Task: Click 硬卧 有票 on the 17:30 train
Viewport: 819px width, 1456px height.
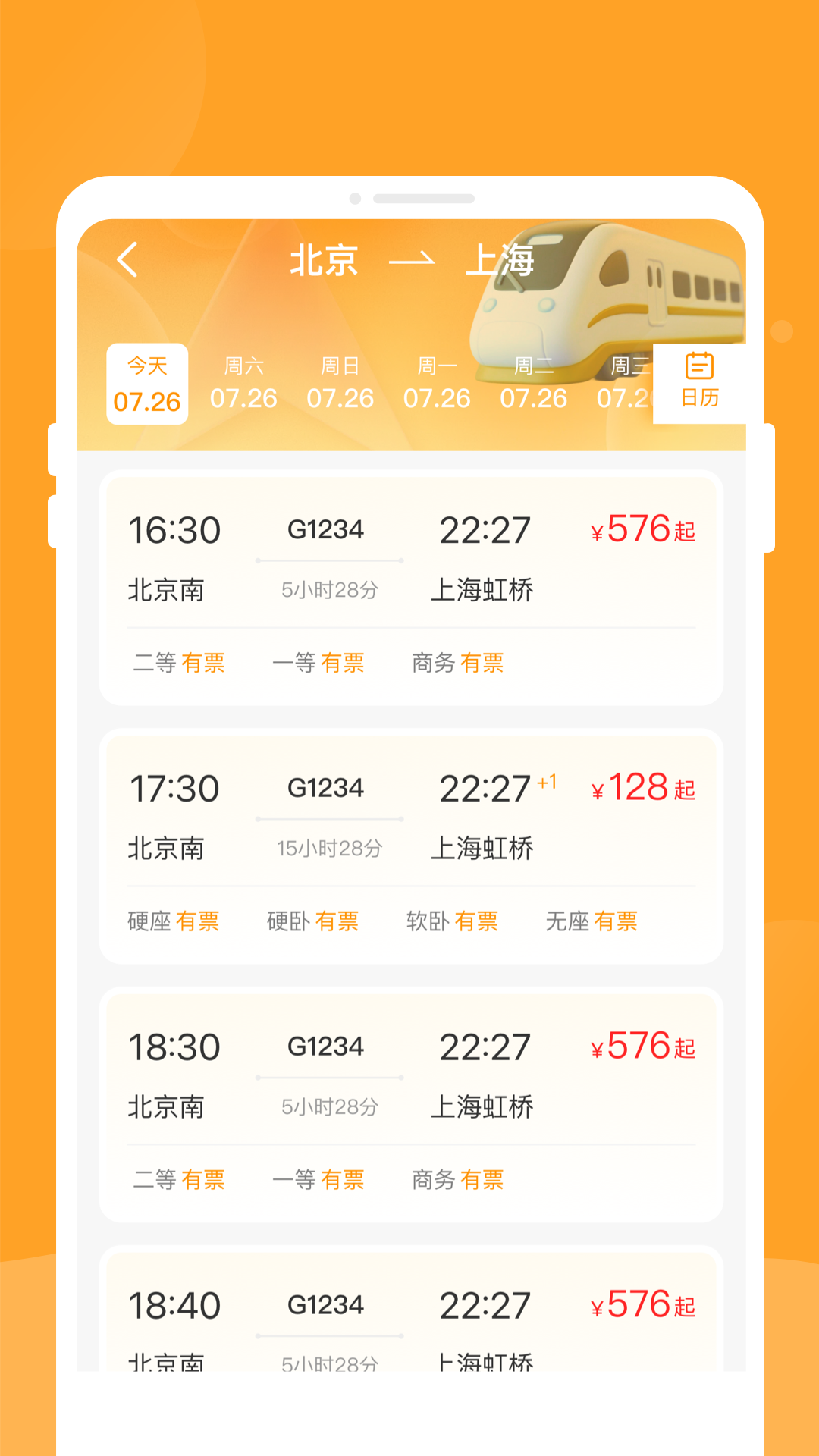Action: coord(314,921)
